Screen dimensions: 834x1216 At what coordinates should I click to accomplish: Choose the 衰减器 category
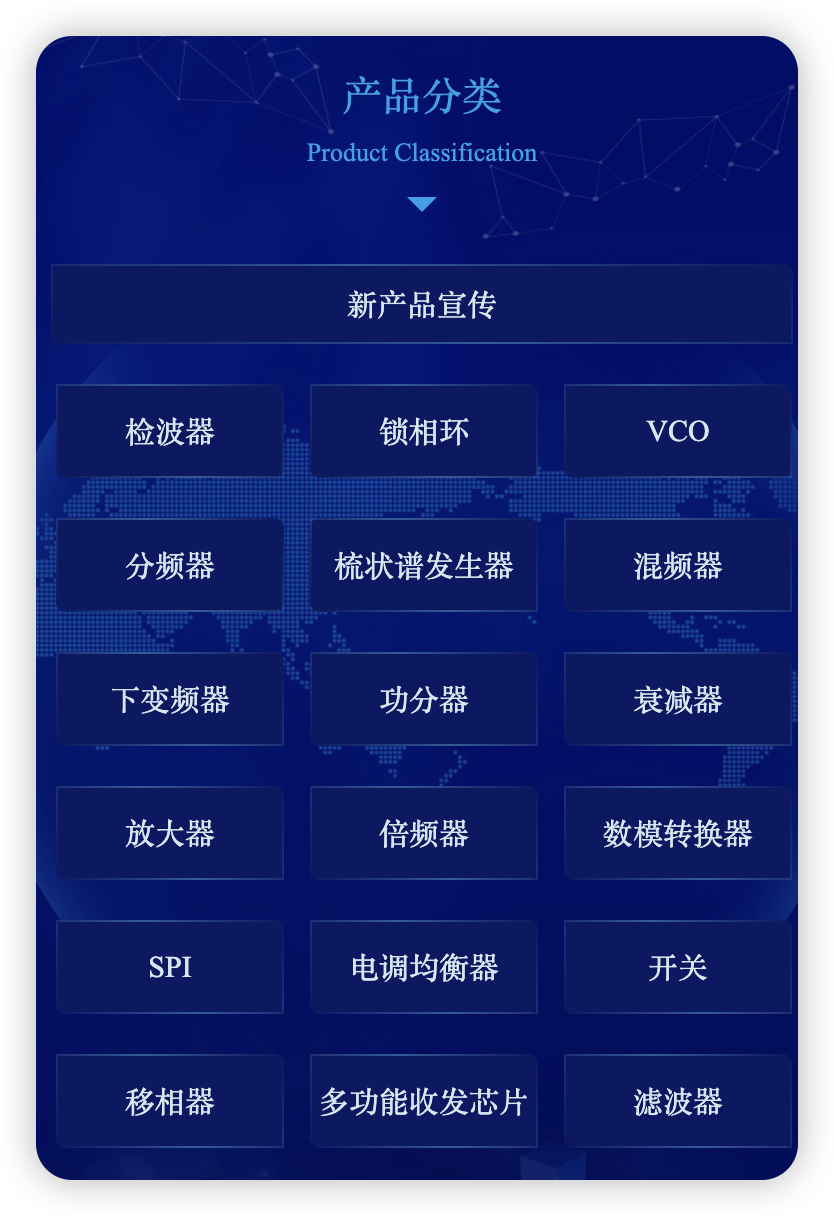pyautogui.click(x=677, y=700)
